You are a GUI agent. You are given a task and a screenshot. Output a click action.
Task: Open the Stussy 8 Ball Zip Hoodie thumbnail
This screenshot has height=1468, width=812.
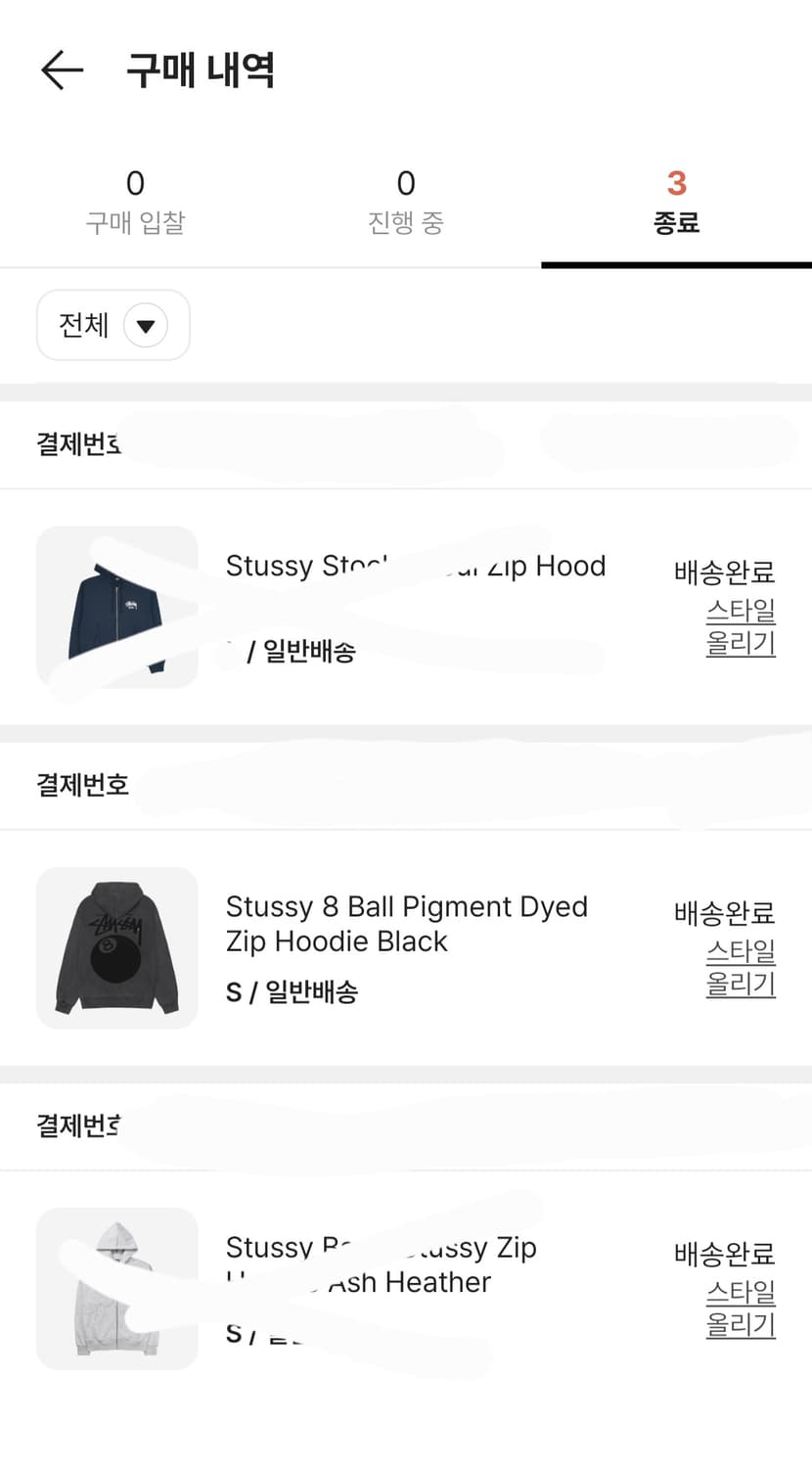(x=116, y=946)
